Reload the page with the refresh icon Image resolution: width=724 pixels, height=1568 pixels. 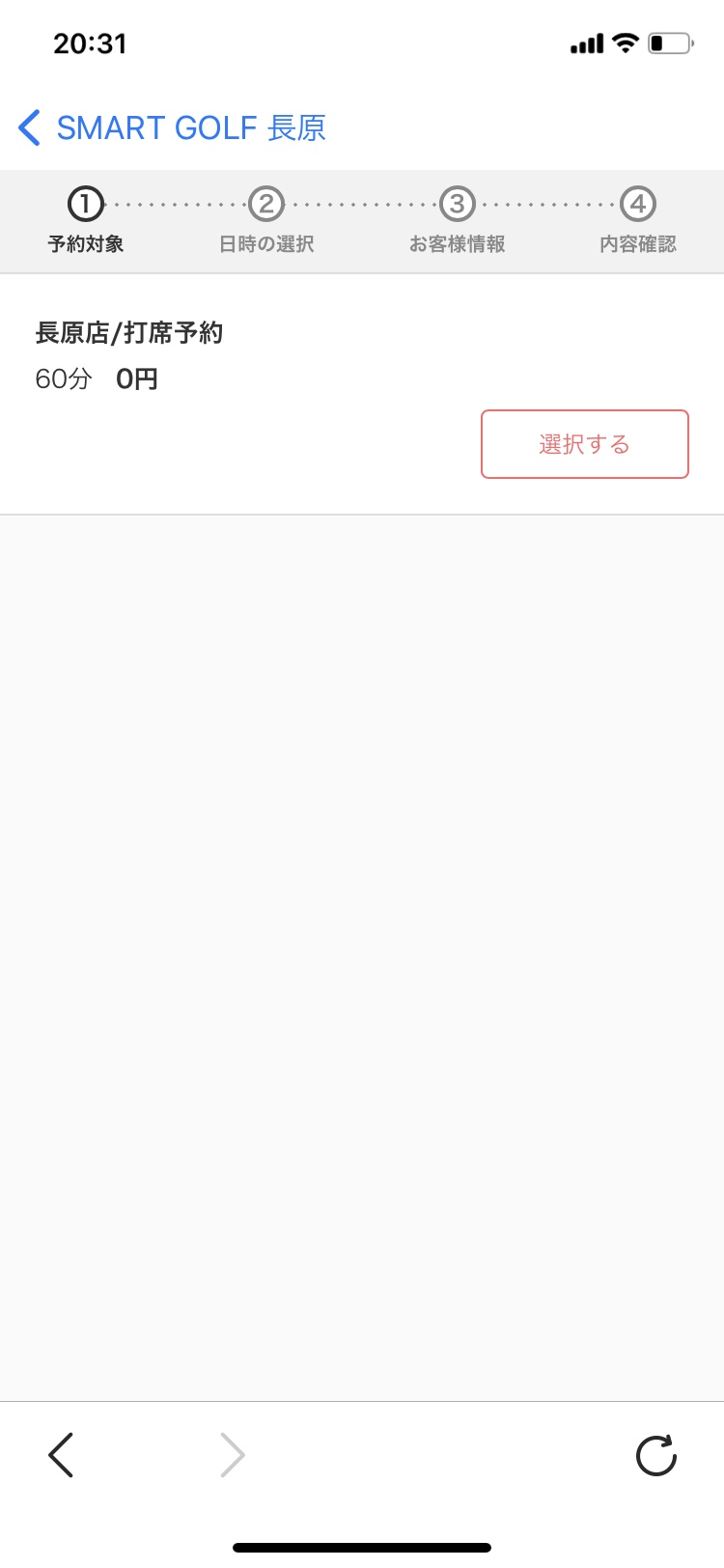(x=656, y=1455)
